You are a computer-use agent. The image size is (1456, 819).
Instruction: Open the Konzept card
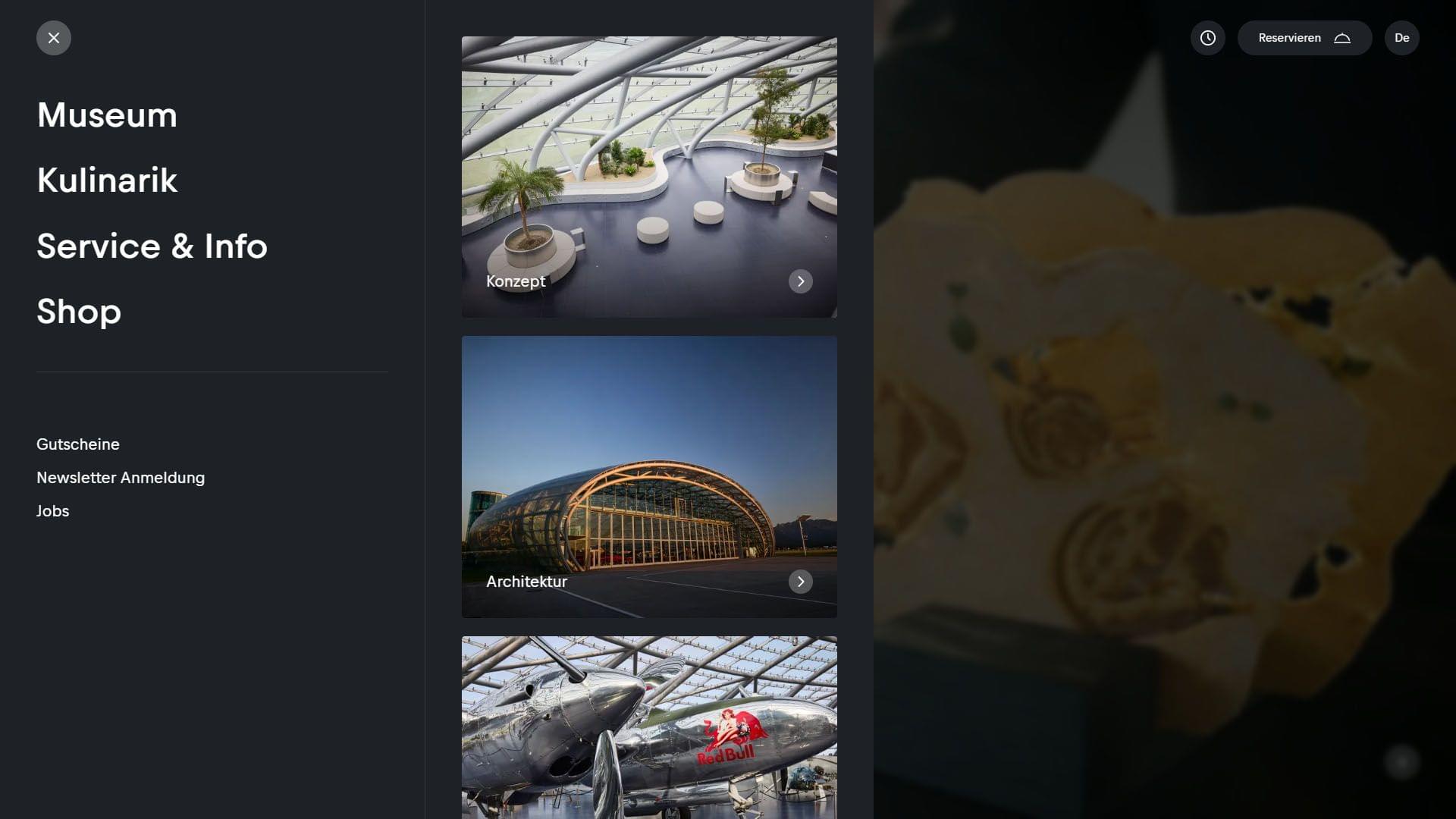point(649,177)
